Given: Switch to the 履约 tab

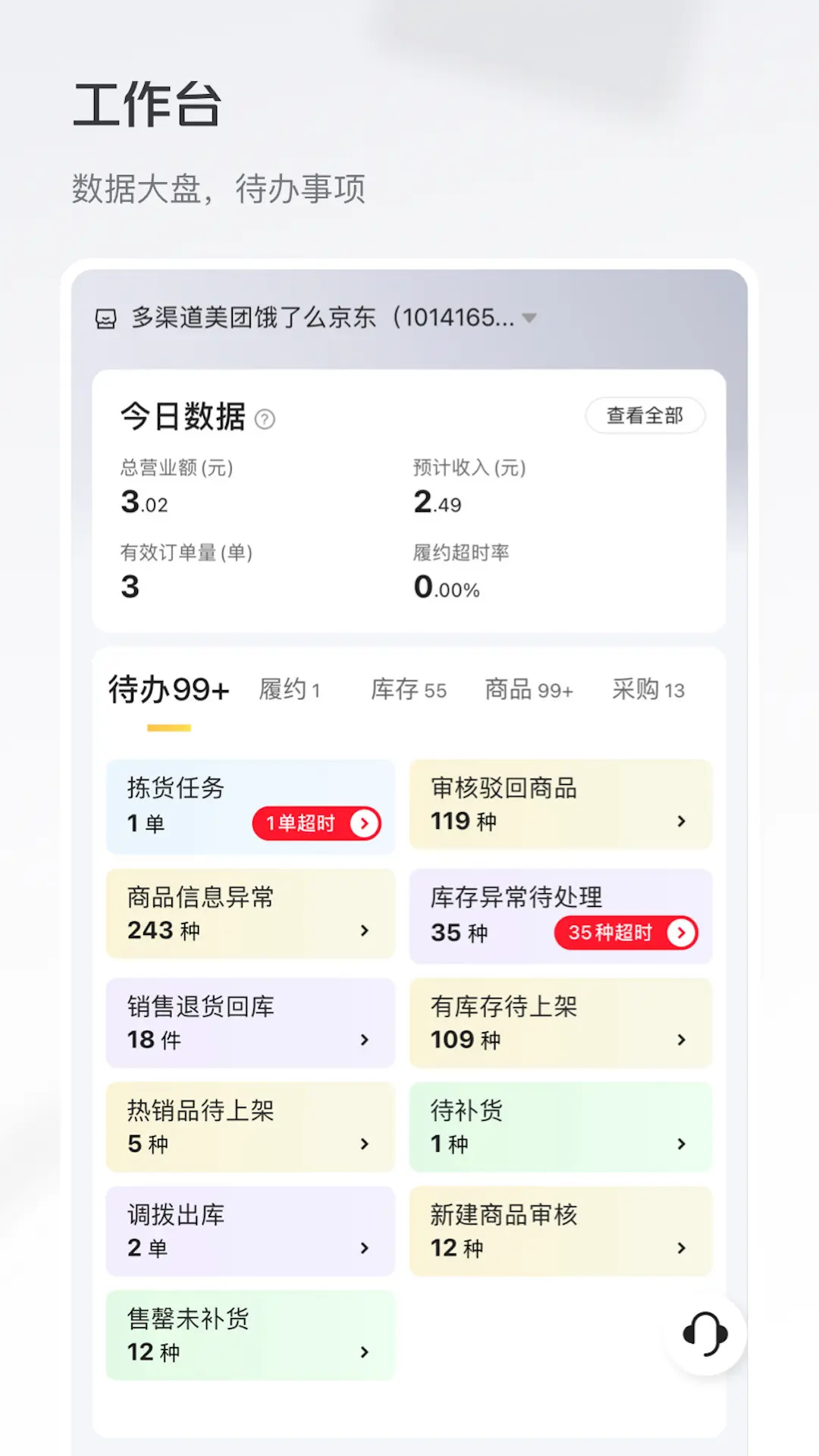Looking at the screenshot, I should tap(290, 690).
